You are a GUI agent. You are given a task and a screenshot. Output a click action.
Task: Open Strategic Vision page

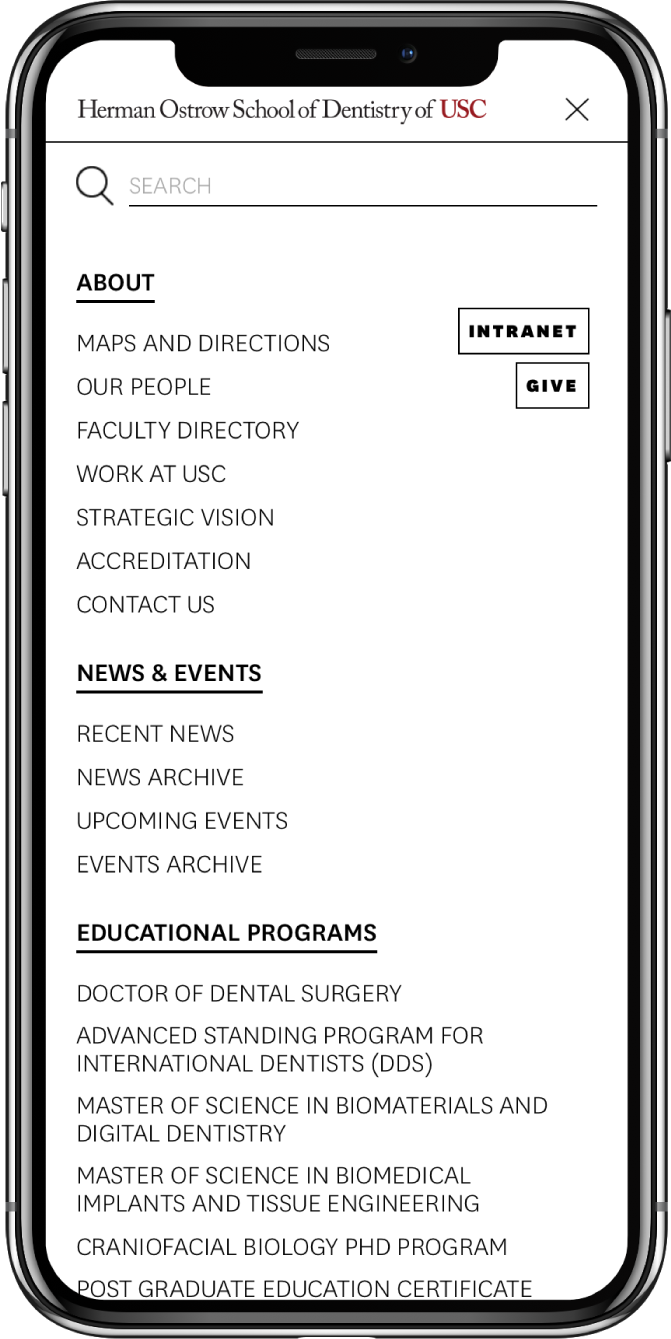[175, 517]
